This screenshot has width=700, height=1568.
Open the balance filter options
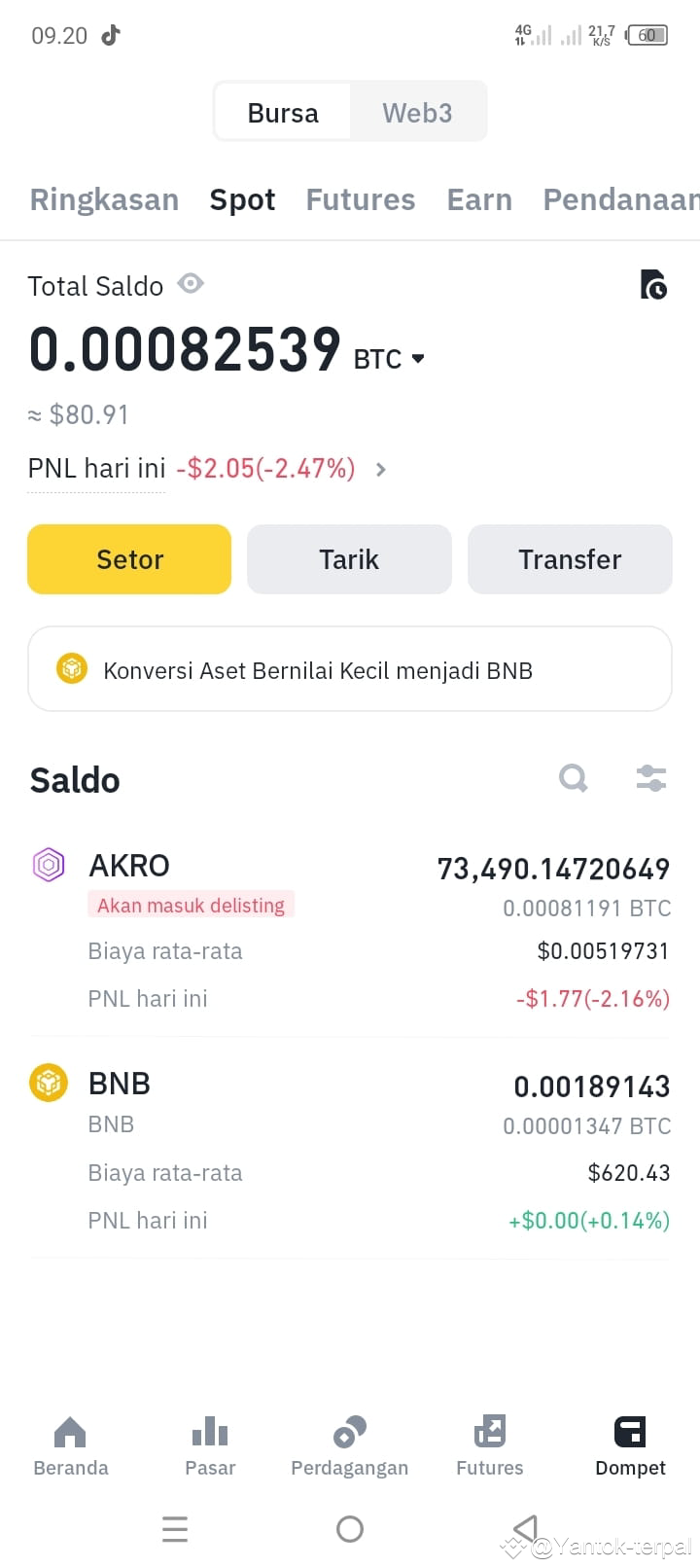coord(649,778)
